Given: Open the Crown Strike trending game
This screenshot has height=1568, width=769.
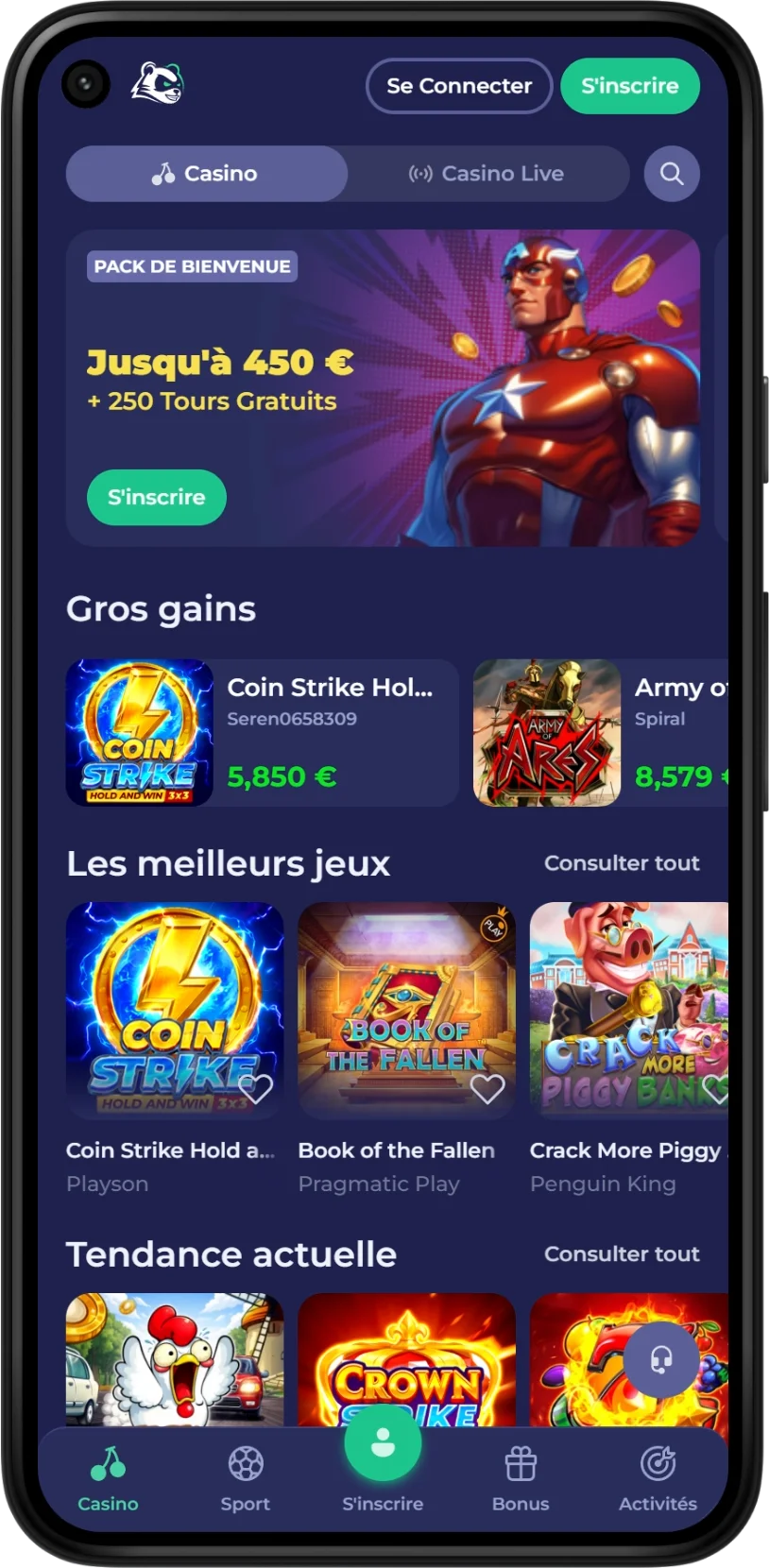Looking at the screenshot, I should (x=406, y=1360).
